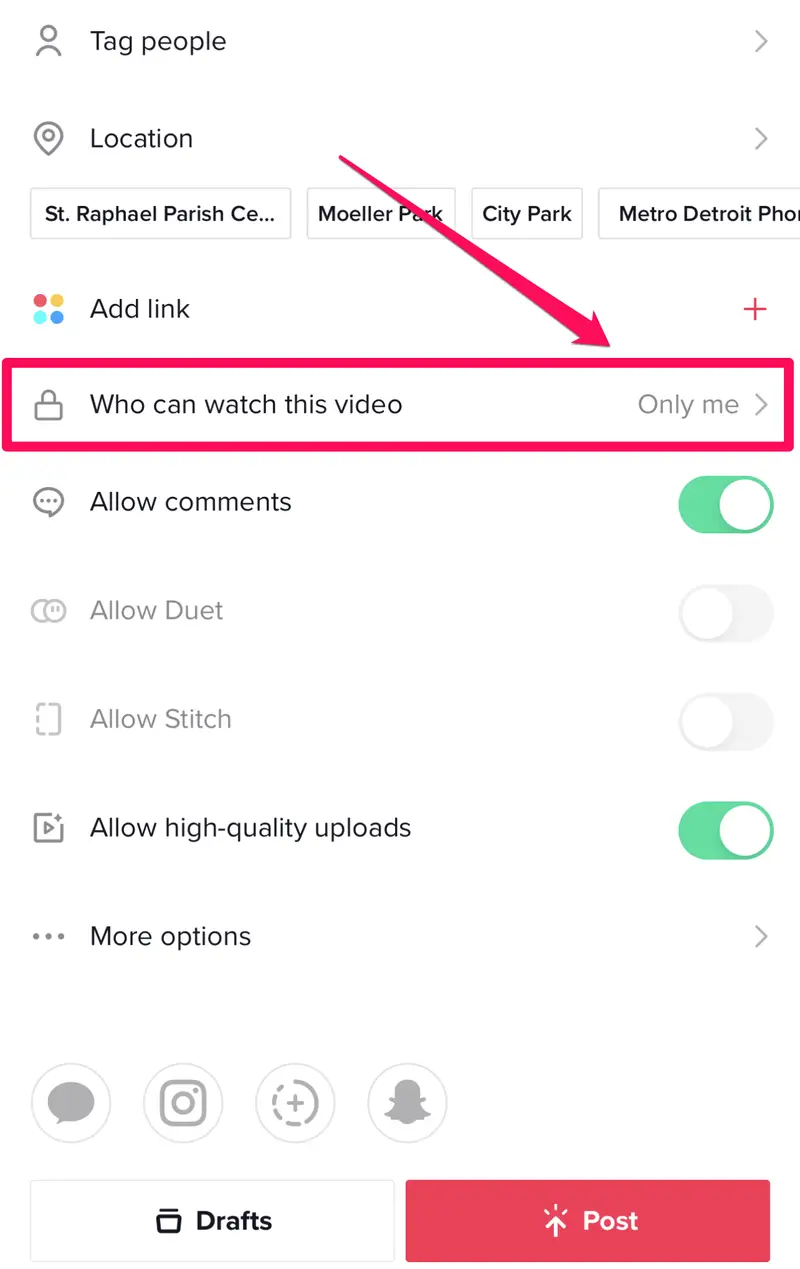Select the St. Raphael Parish location chip

click(160, 213)
